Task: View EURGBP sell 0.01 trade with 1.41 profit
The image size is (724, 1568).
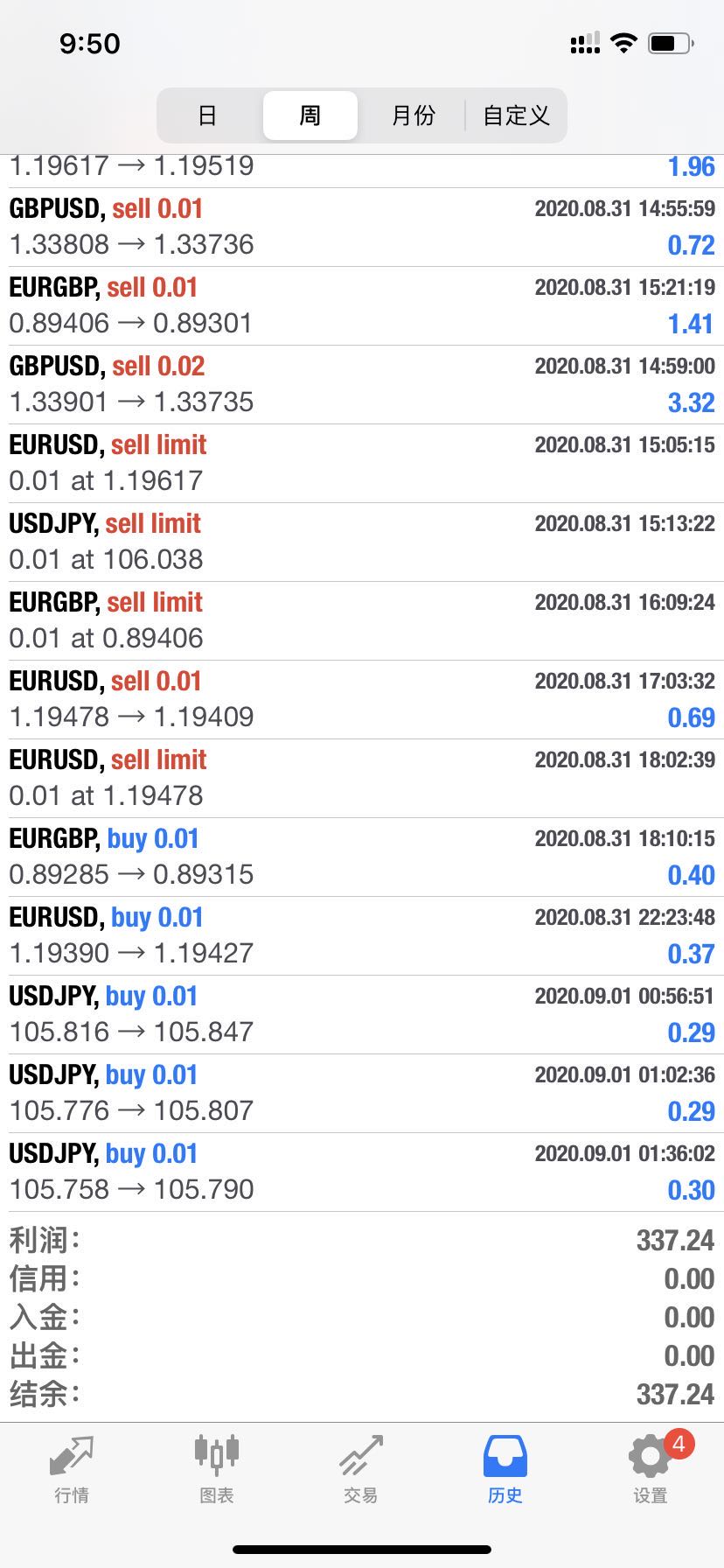Action: pos(362,305)
